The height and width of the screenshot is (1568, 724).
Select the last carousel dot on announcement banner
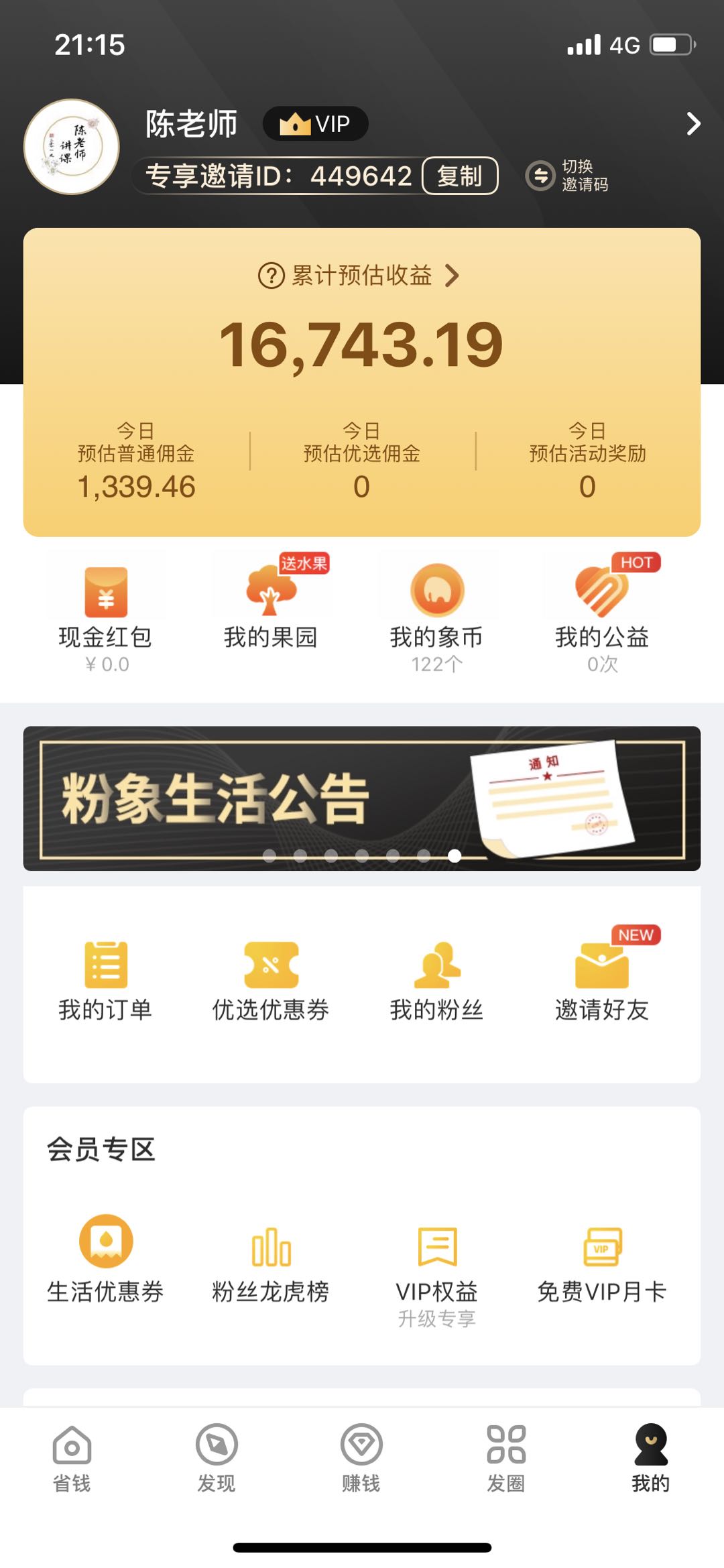point(453,856)
